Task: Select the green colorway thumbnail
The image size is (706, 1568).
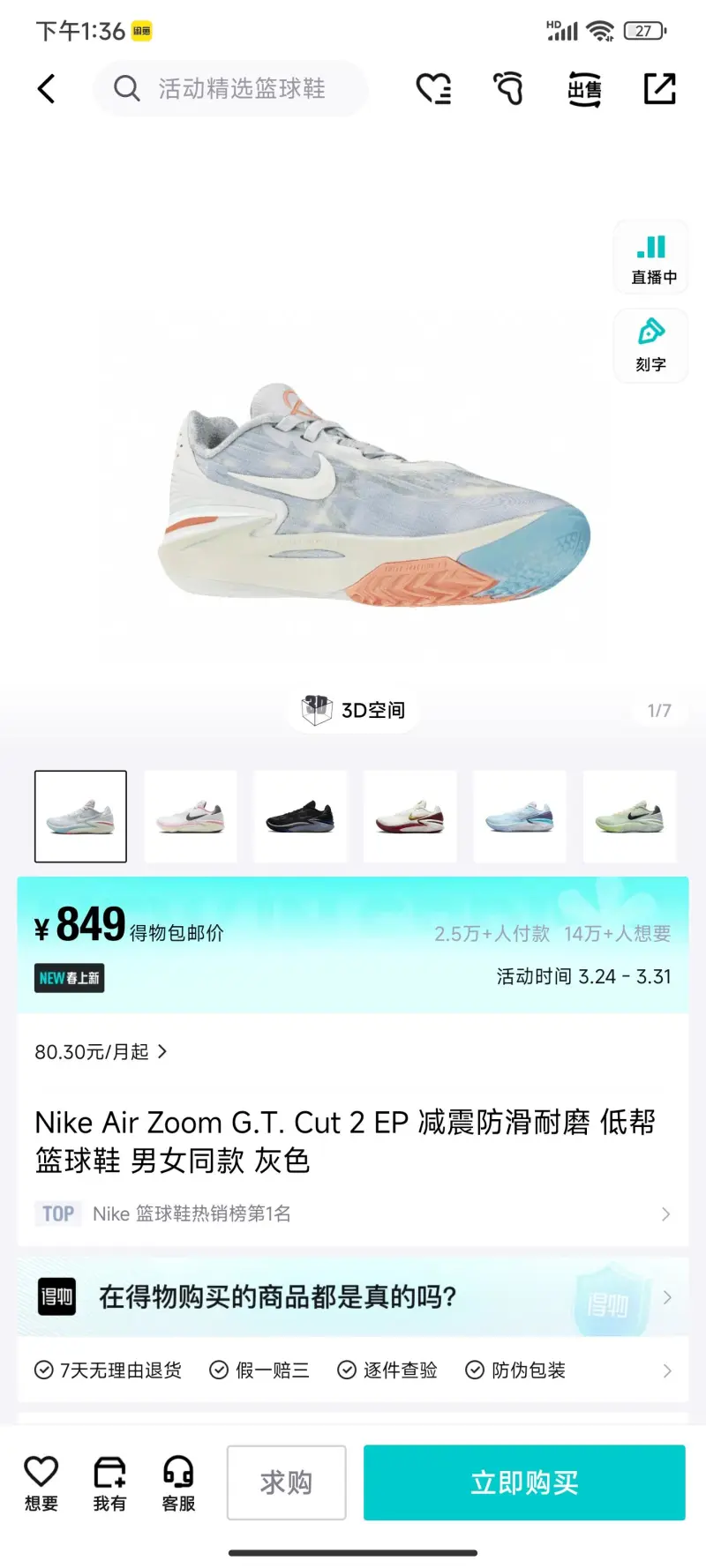Action: 629,817
